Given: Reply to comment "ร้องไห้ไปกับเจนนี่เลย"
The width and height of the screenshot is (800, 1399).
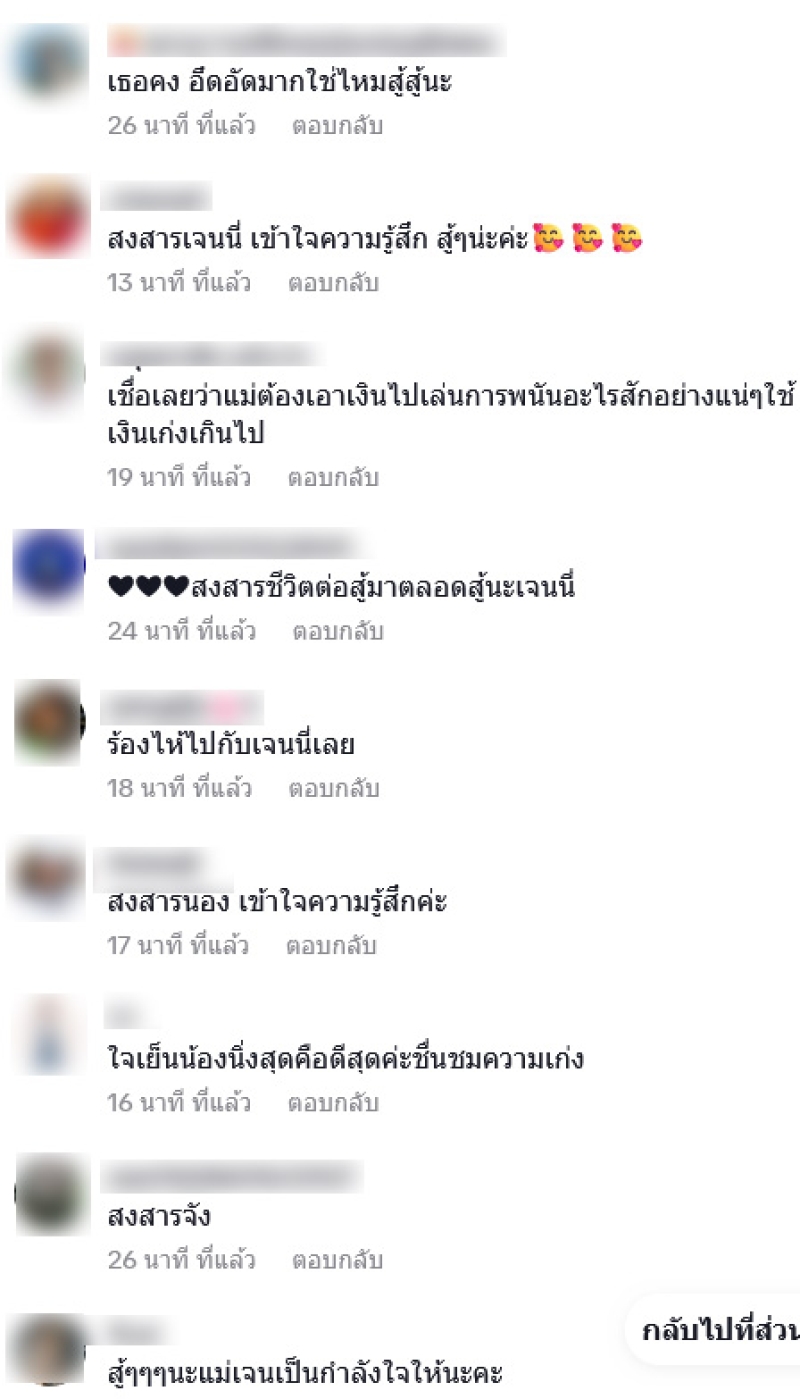Looking at the screenshot, I should click(x=333, y=789).
